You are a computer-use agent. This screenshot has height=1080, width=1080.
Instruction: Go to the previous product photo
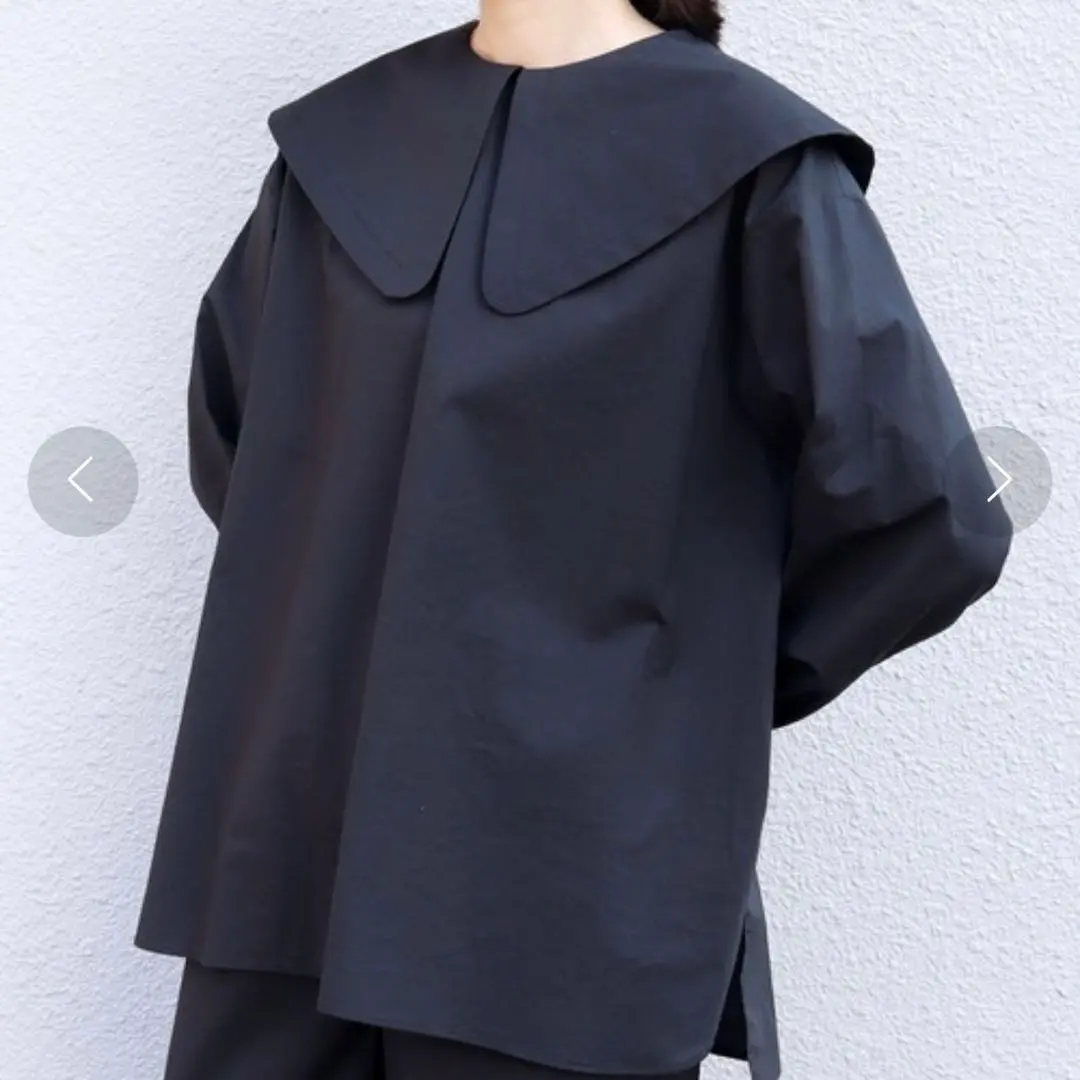pos(82,481)
